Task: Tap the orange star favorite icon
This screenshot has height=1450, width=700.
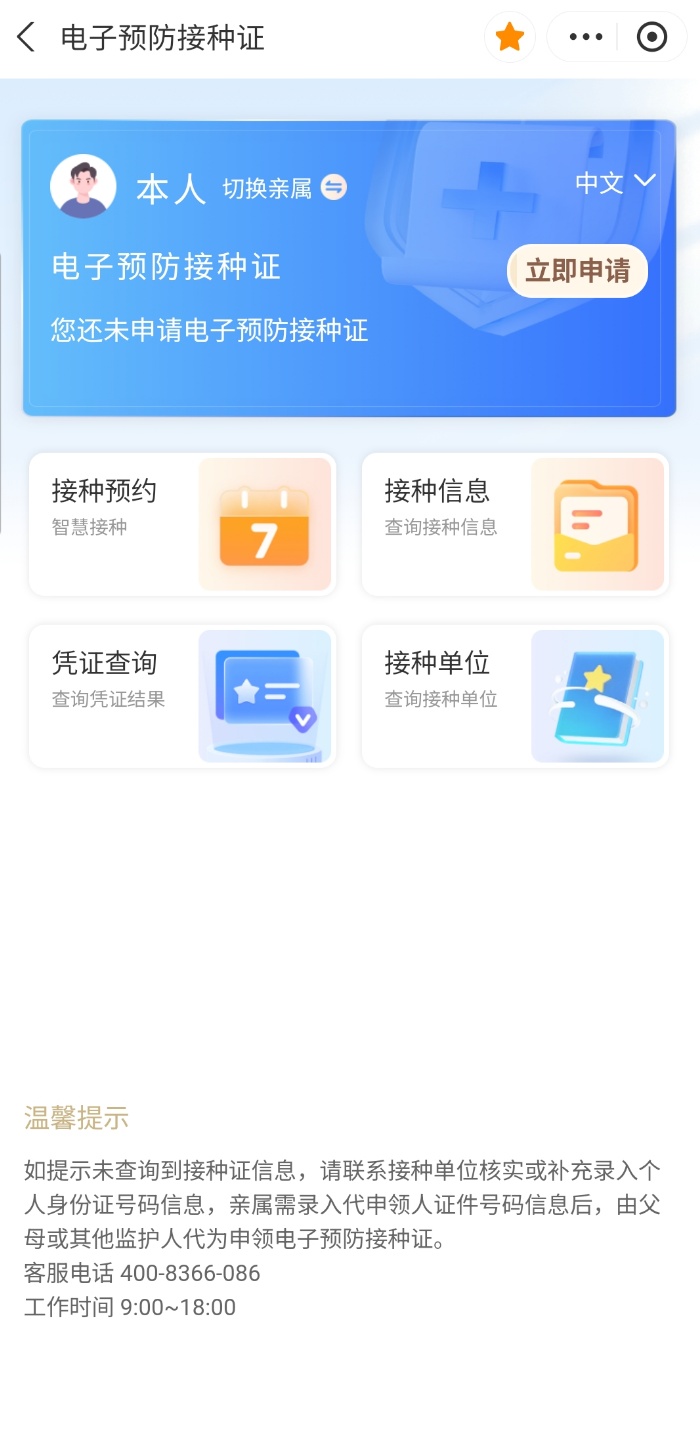Action: (x=510, y=38)
